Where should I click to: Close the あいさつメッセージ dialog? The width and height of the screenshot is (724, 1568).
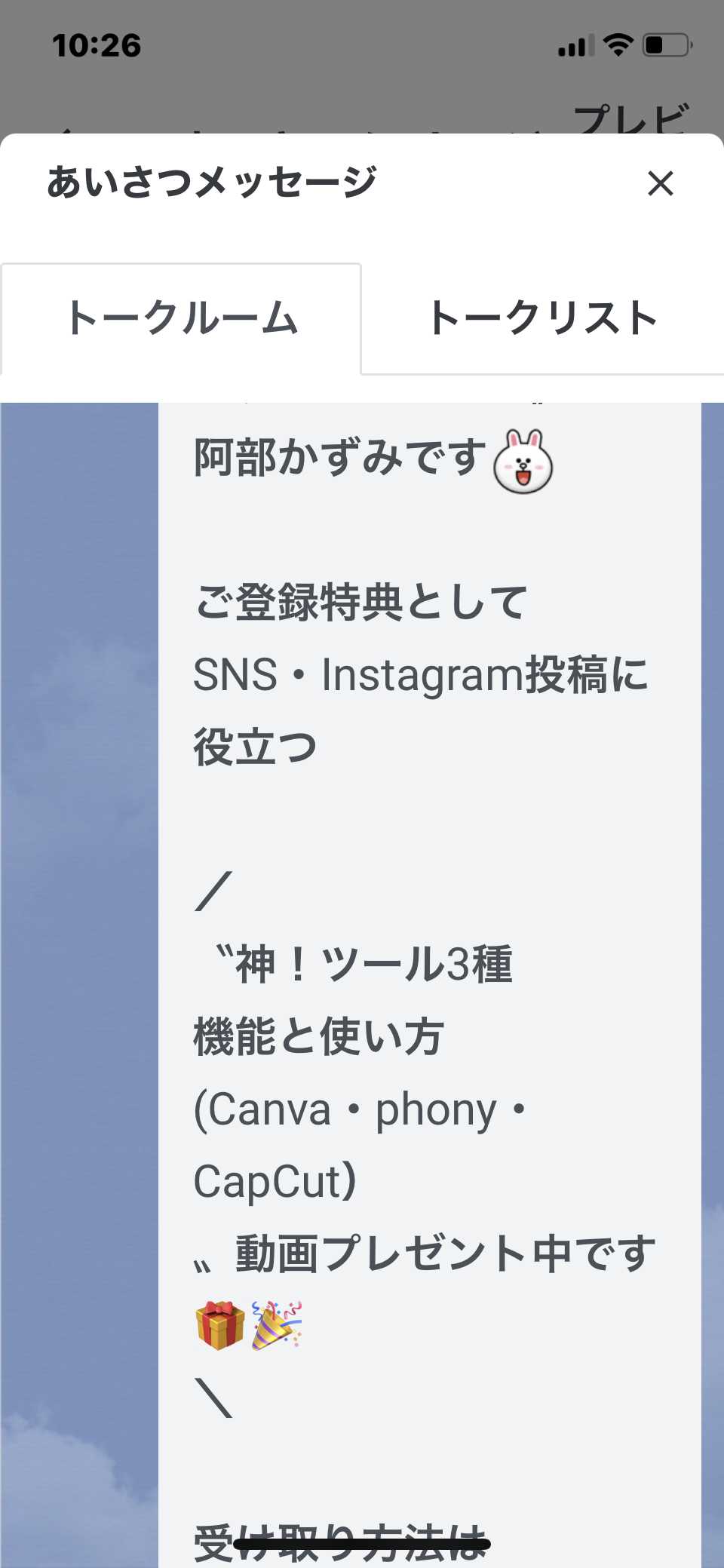(660, 183)
